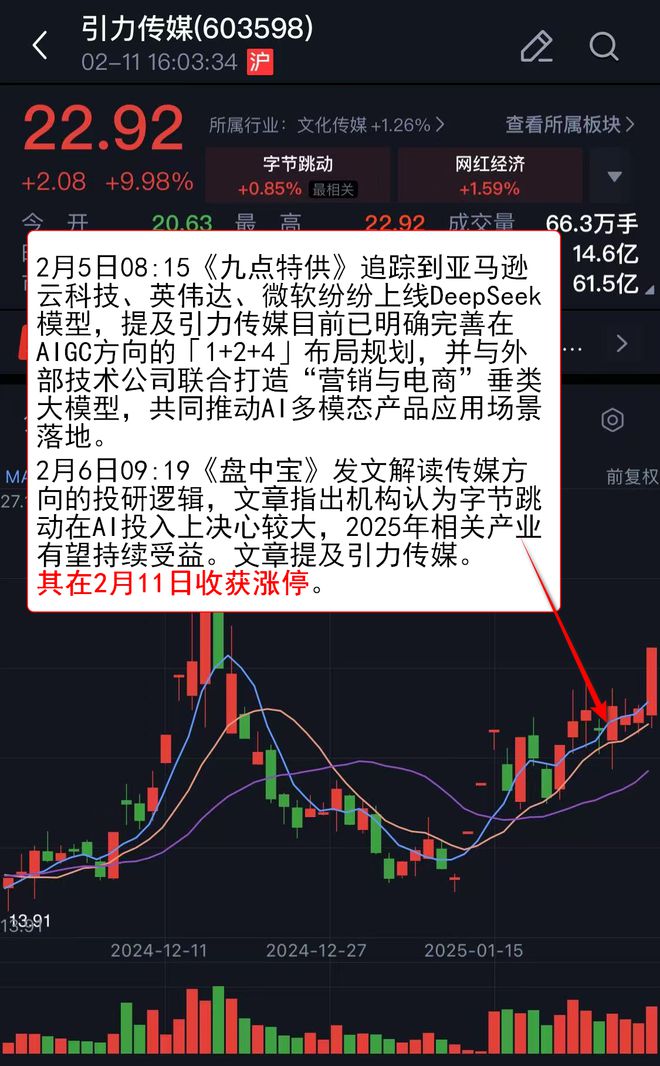This screenshot has width=660, height=1066.
Task: Open the 字节跳动 concept chip
Action: pyautogui.click(x=297, y=175)
